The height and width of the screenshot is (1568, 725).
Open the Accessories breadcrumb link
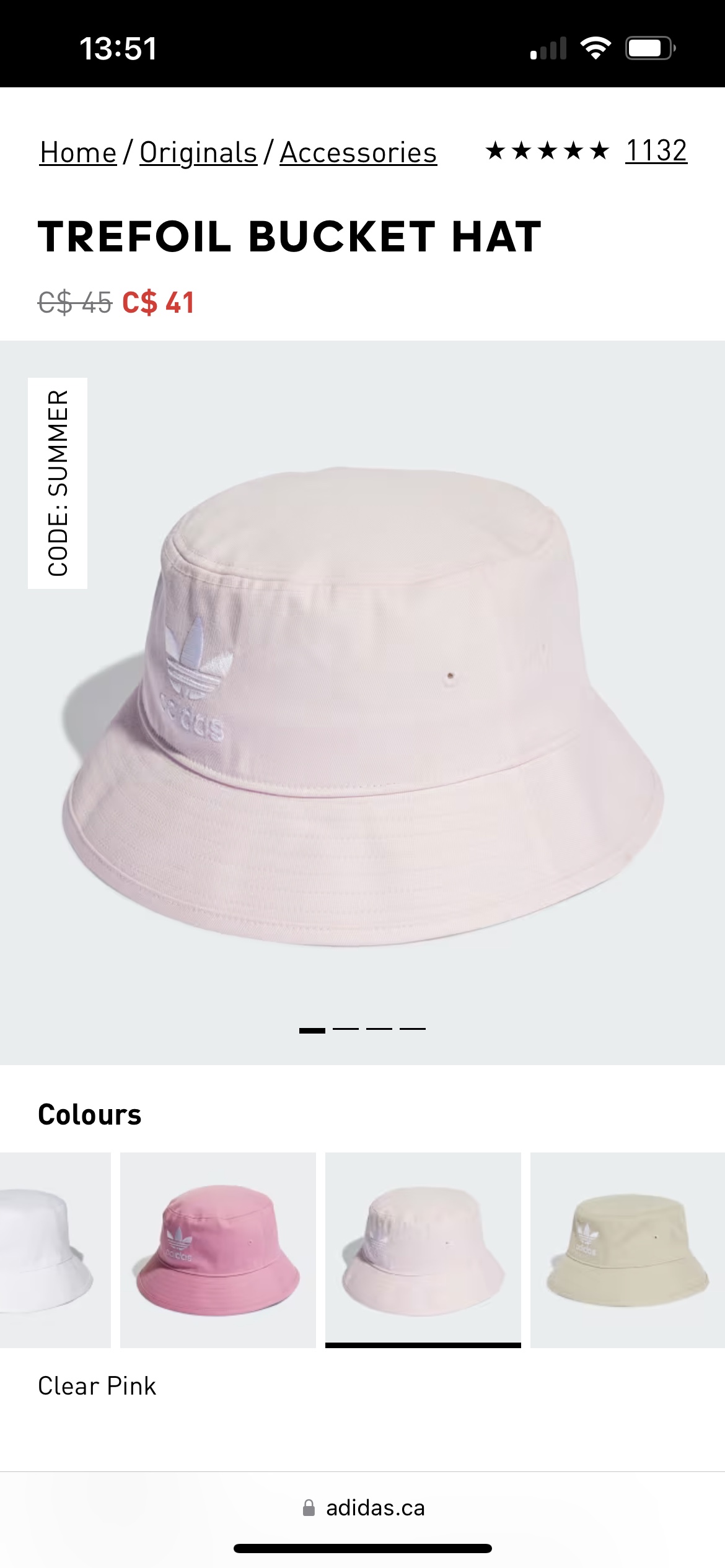tap(358, 152)
